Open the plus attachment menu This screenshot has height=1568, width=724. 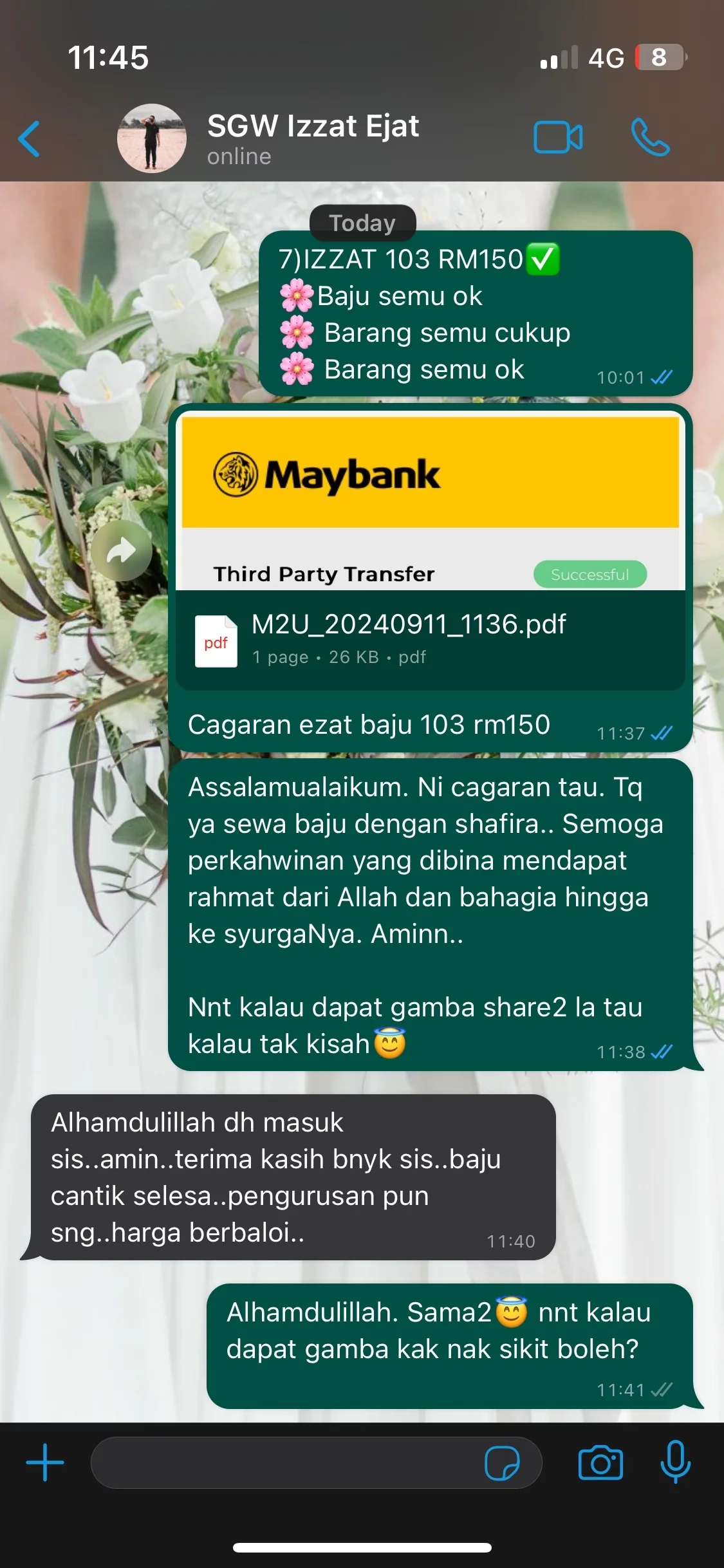pos(45,1462)
